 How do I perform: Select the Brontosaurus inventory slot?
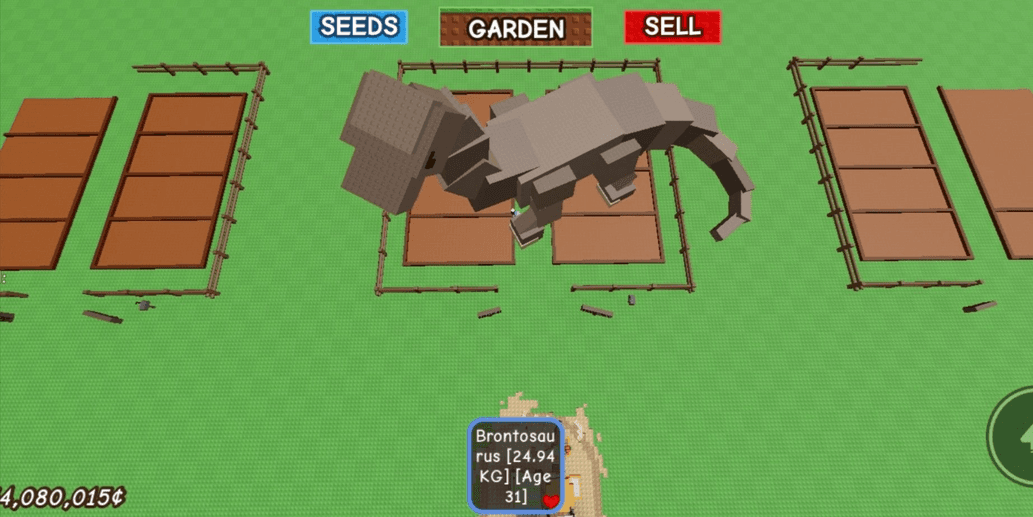(x=516, y=465)
